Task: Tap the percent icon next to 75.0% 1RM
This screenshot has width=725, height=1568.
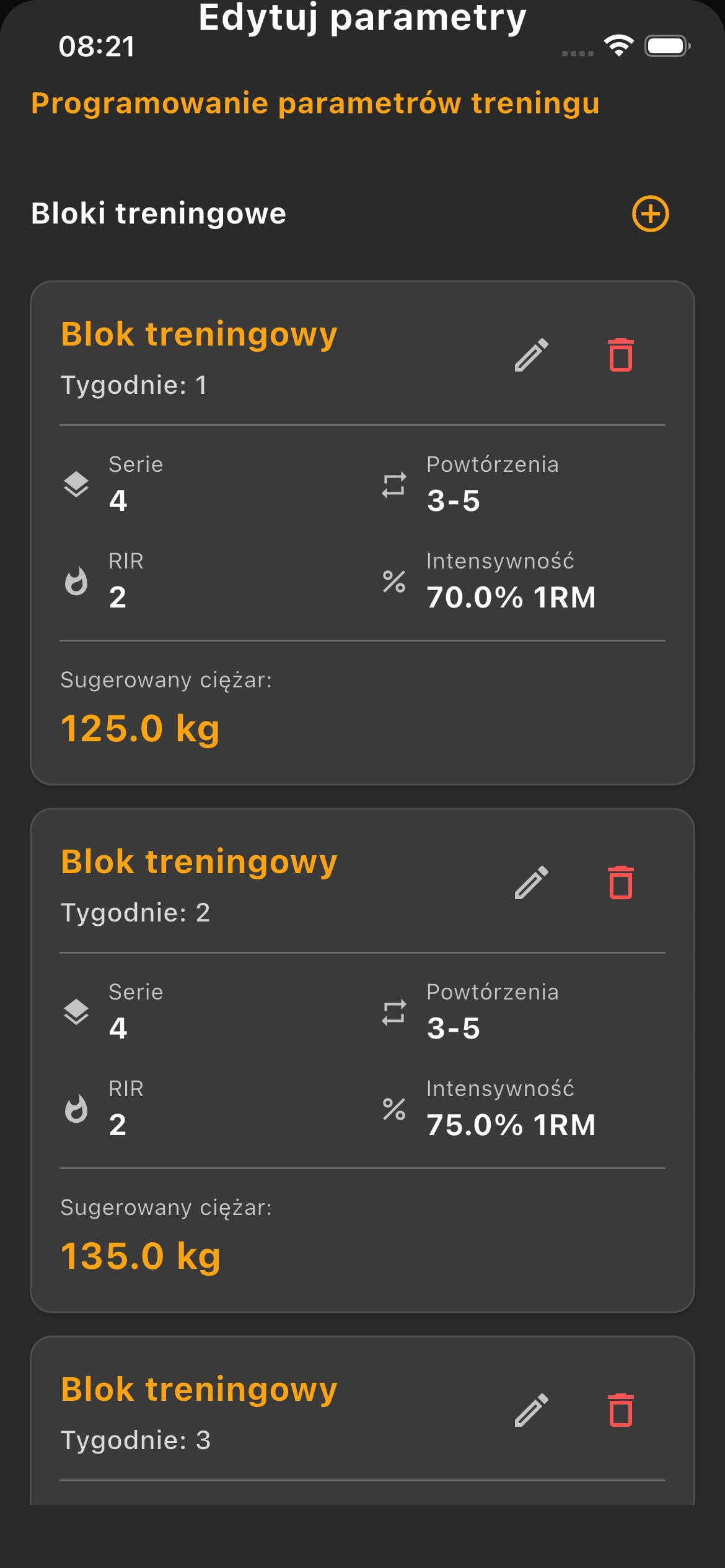Action: [x=393, y=1110]
